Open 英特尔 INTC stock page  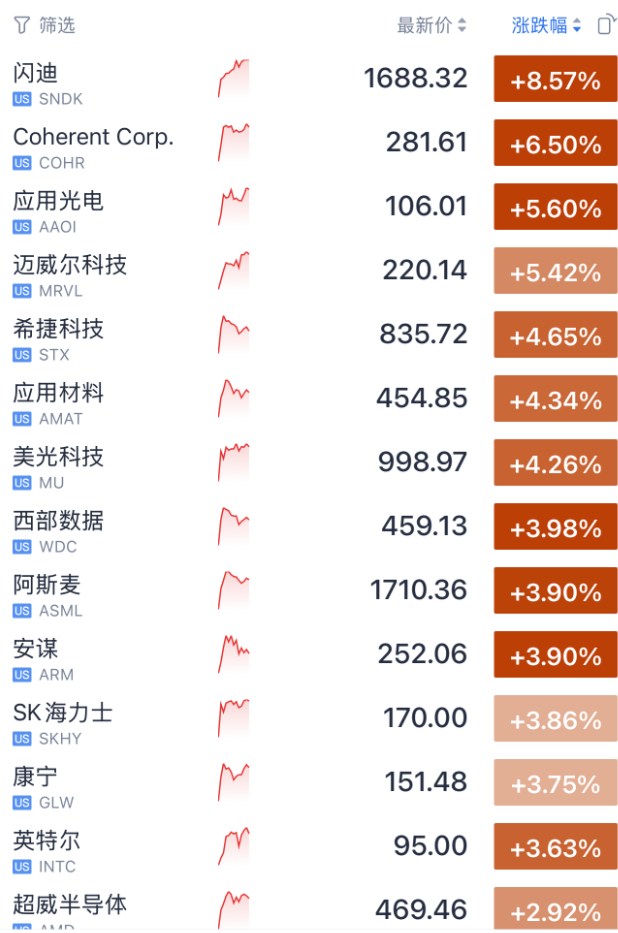coord(309,847)
